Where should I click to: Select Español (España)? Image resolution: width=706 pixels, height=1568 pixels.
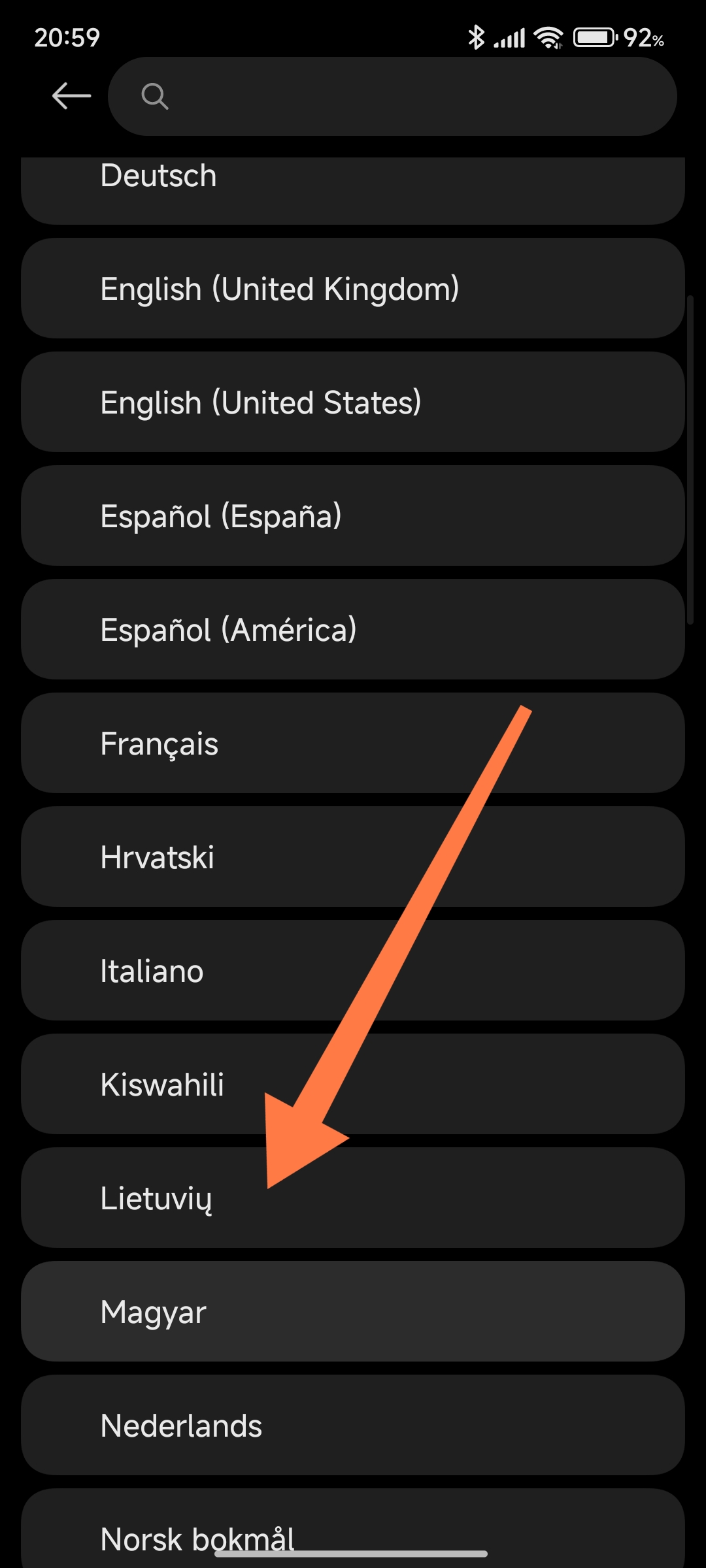pos(353,515)
